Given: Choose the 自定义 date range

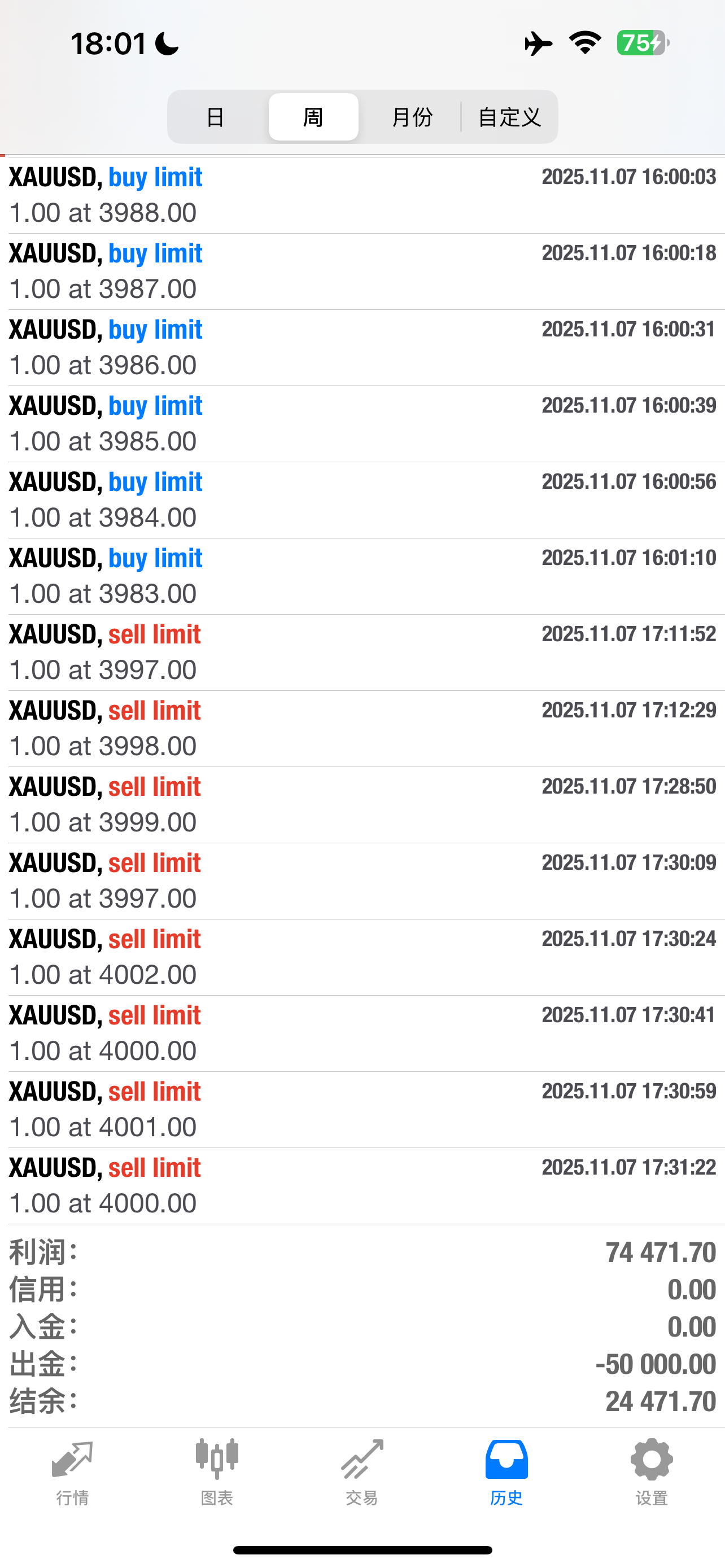Looking at the screenshot, I should coord(509,117).
